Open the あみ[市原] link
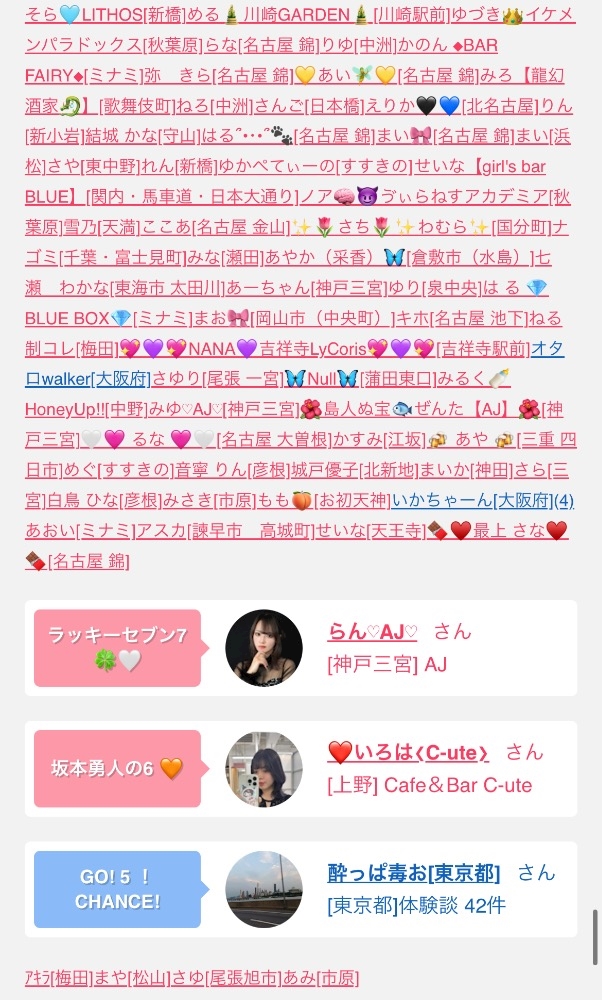This screenshot has height=1000, width=602. 320,977
